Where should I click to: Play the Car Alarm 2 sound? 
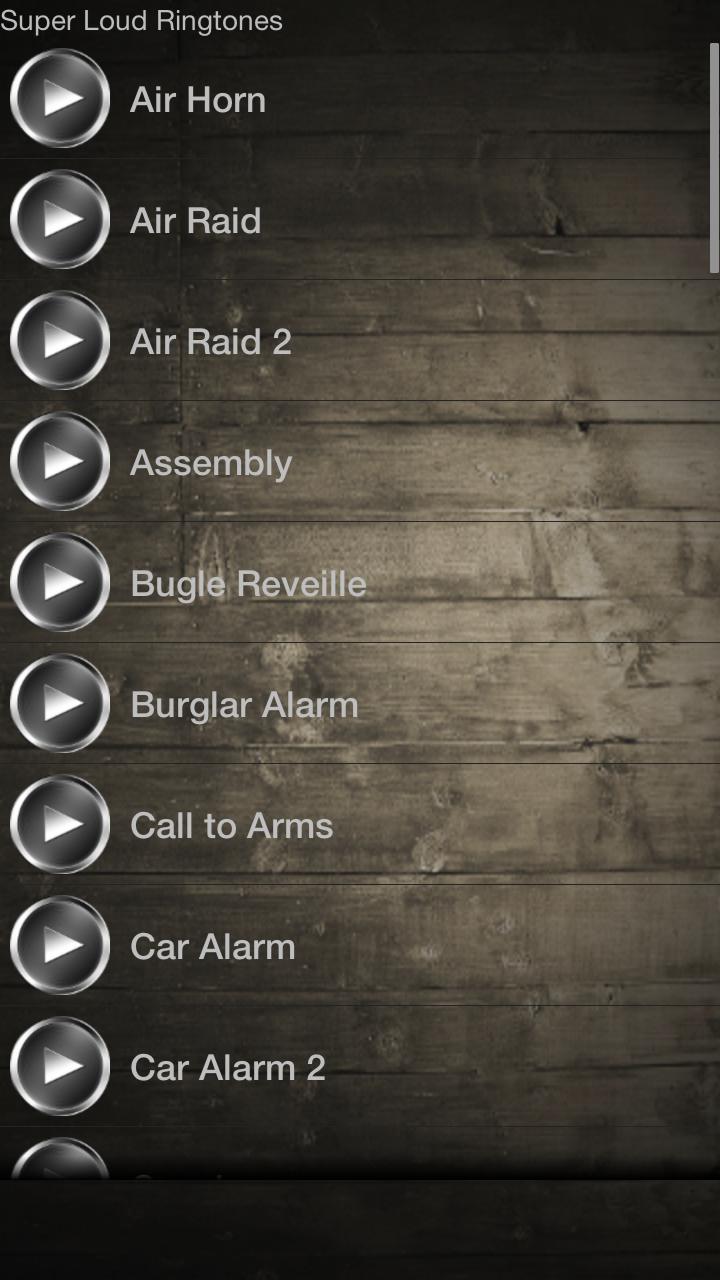pos(60,1067)
